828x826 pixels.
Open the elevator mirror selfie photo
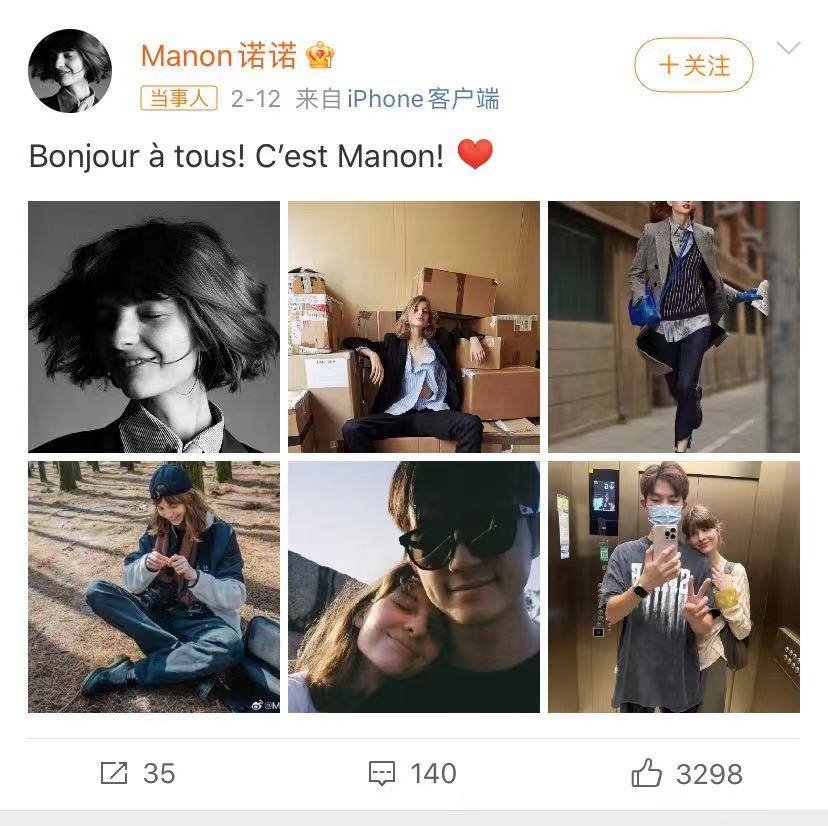(673, 587)
